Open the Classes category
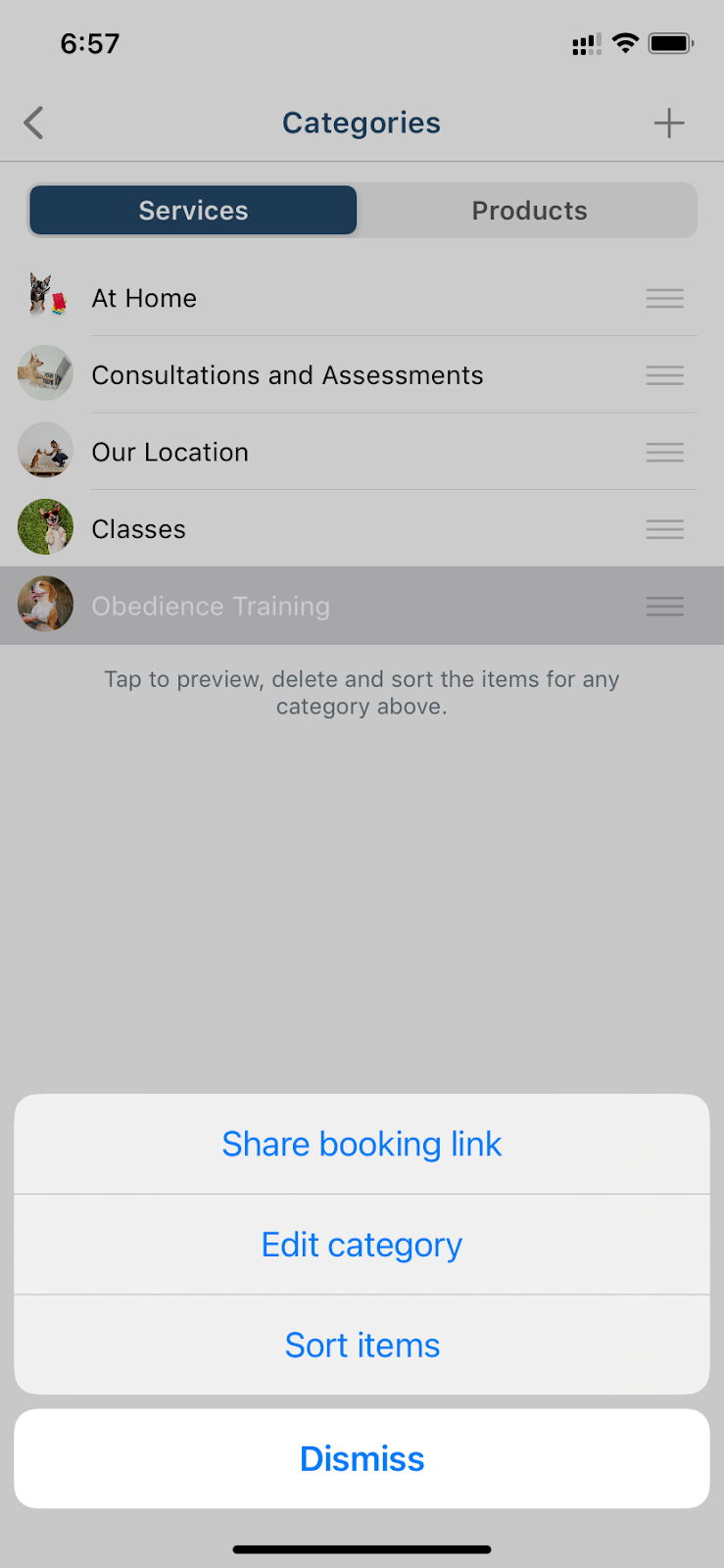724x1568 pixels. 362,529
